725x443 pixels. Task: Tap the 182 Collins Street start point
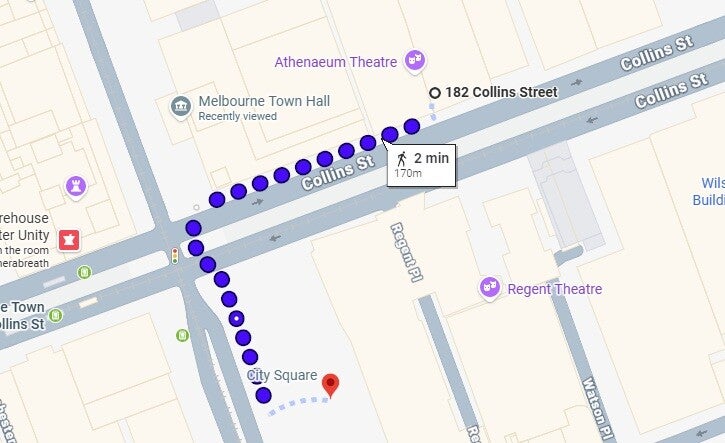pyautogui.click(x=434, y=93)
